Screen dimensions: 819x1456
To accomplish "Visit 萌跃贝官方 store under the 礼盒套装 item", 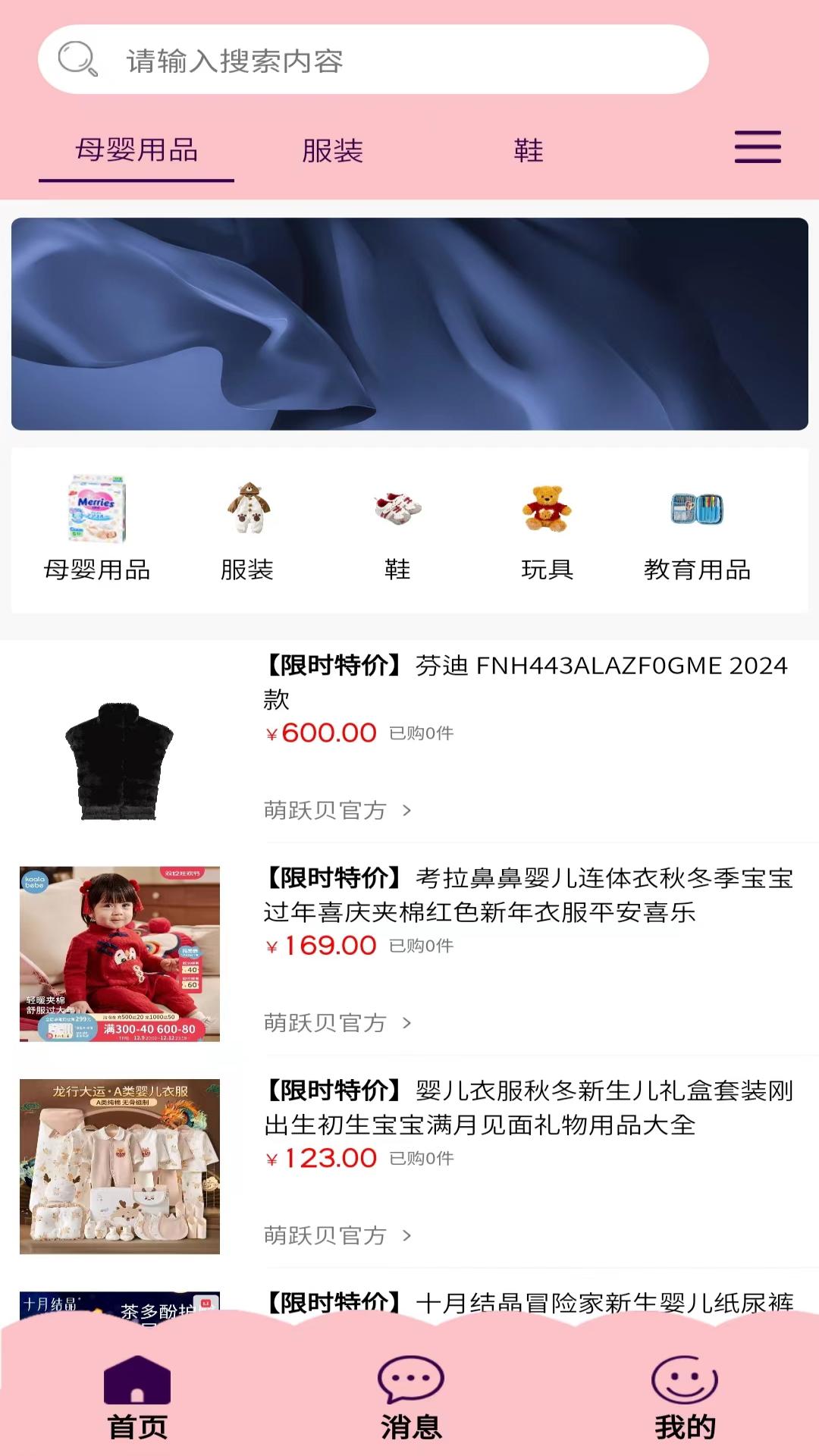I will point(337,1235).
